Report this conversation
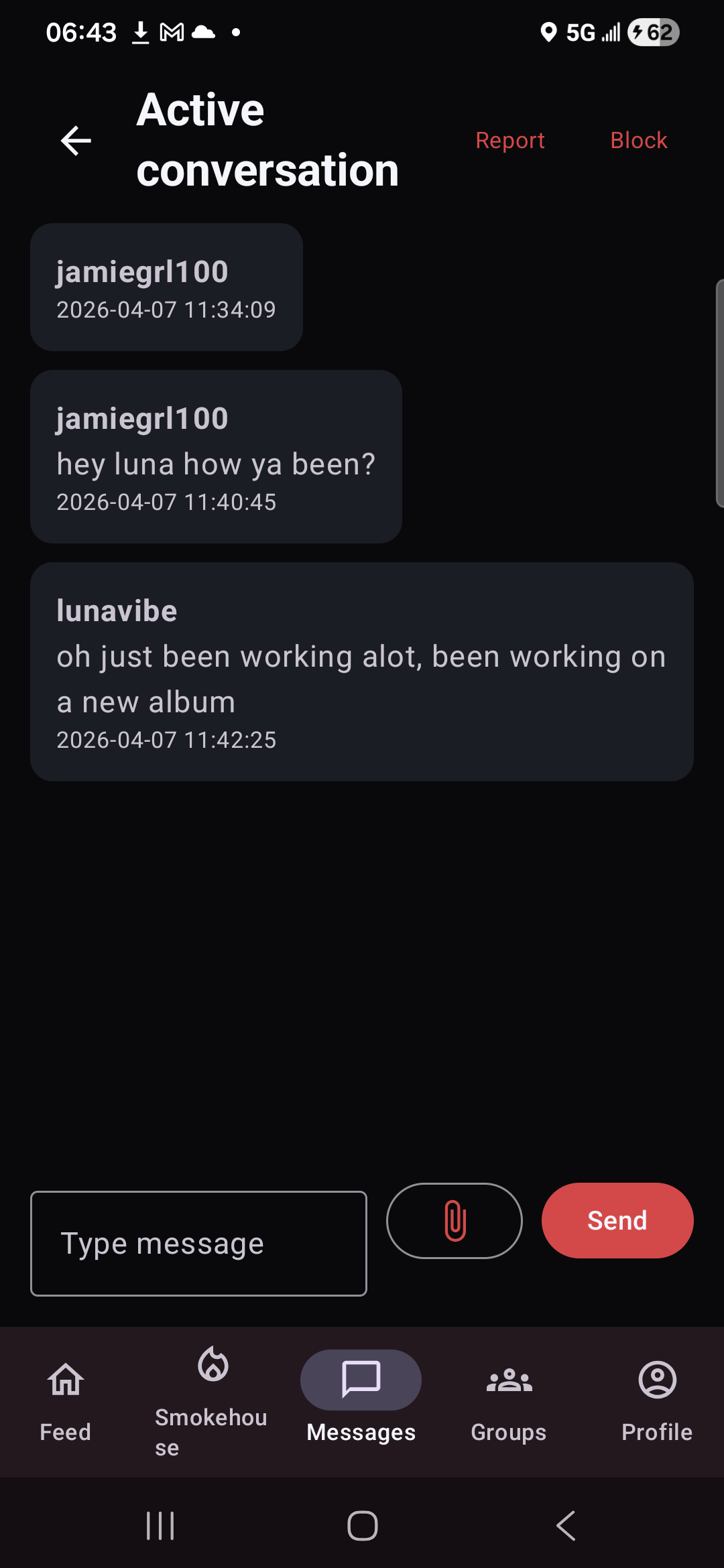 [x=509, y=141]
